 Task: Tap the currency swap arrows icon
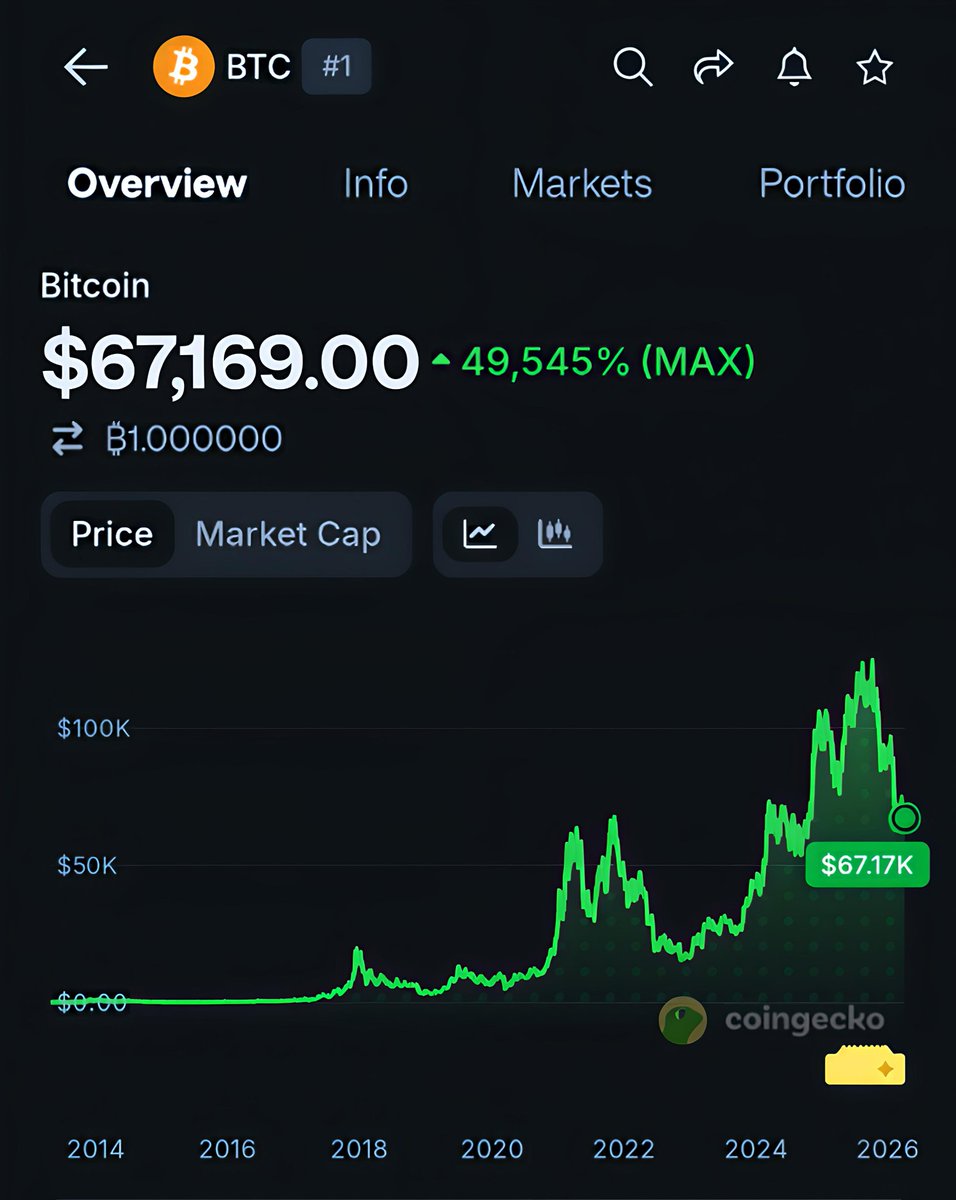(x=68, y=439)
